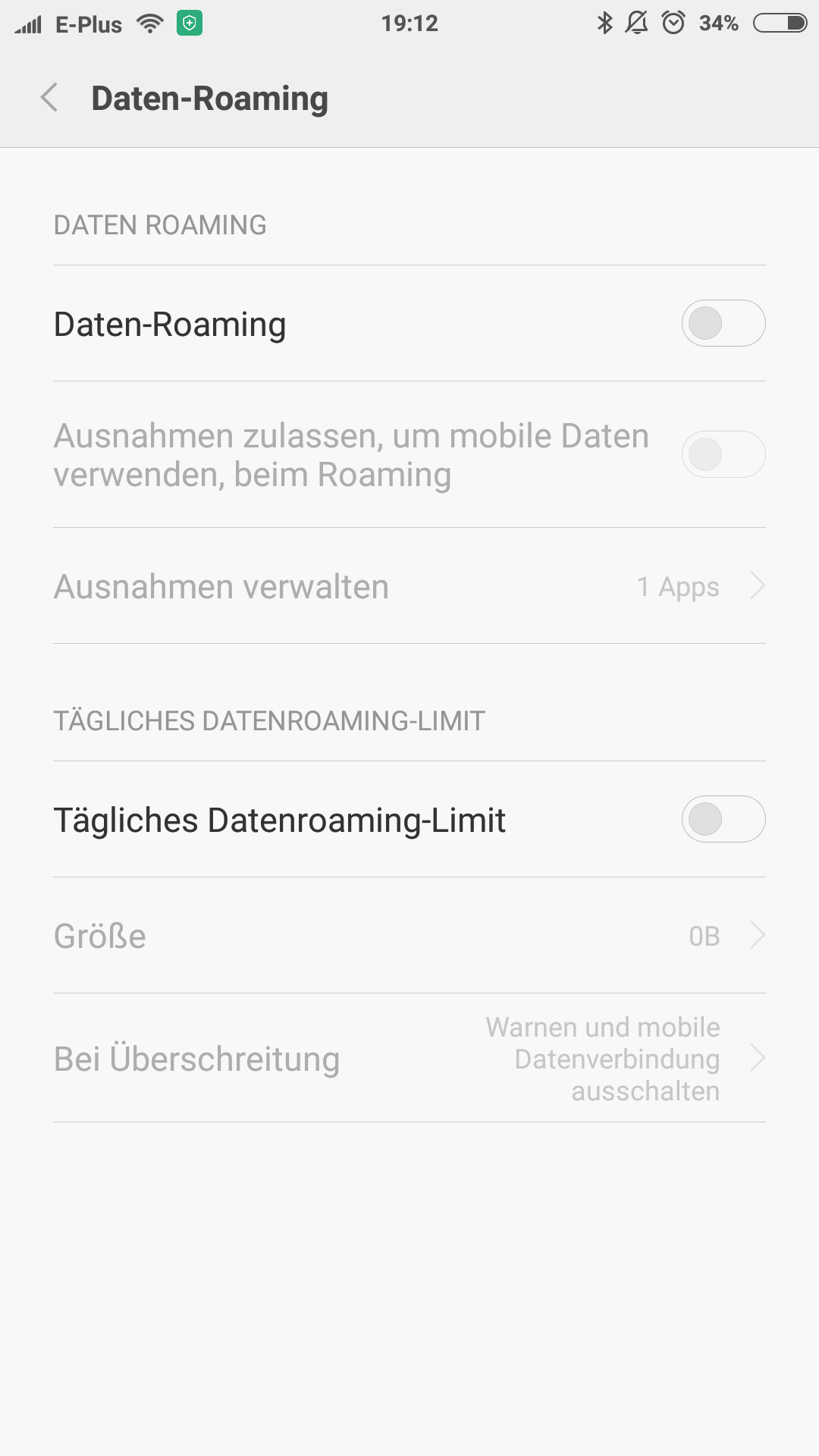Turn on Tägliches Datenroaming-Limit
Viewport: 819px width, 1456px height.
(x=723, y=819)
